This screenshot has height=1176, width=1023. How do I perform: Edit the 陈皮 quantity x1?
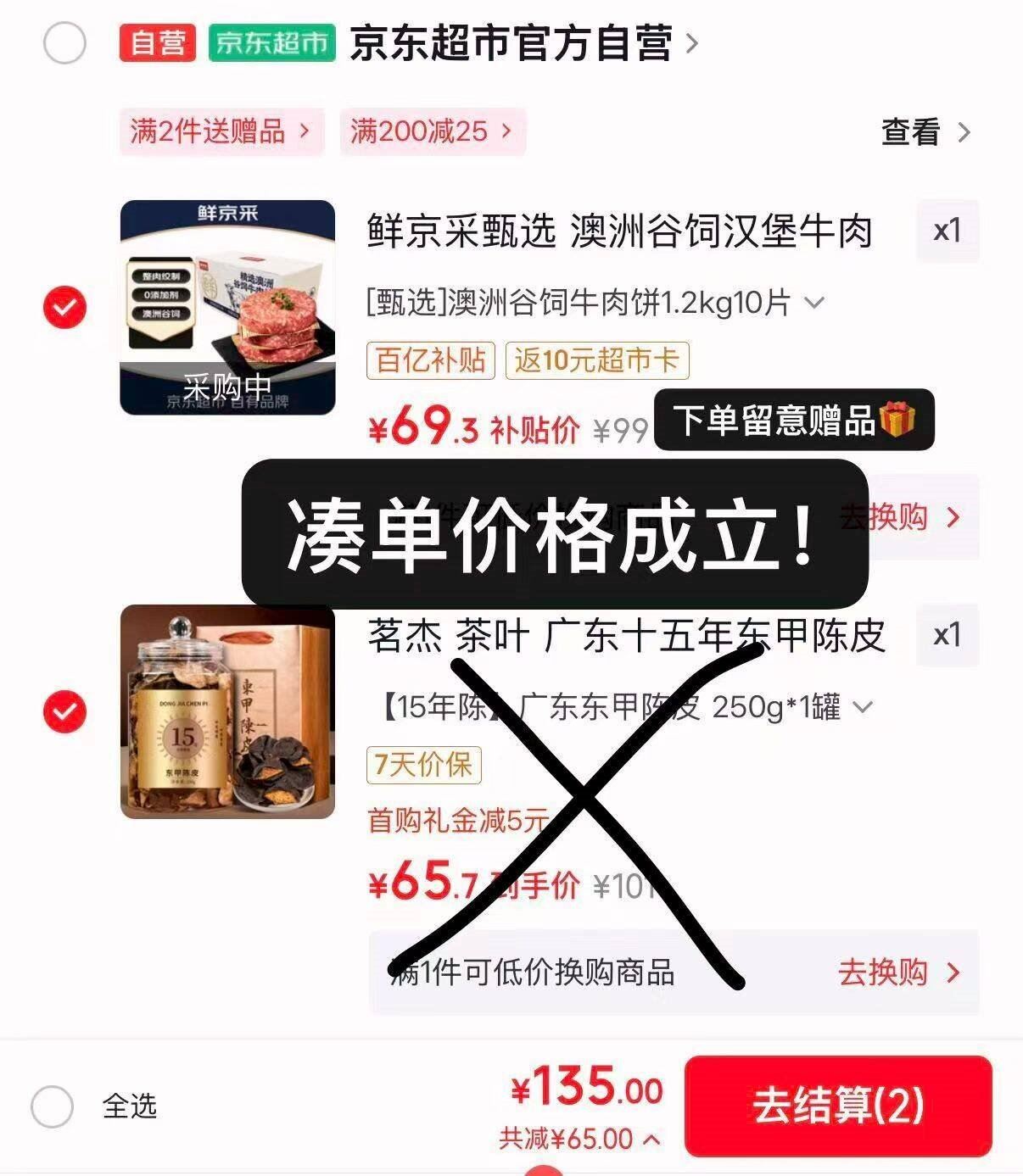click(947, 635)
